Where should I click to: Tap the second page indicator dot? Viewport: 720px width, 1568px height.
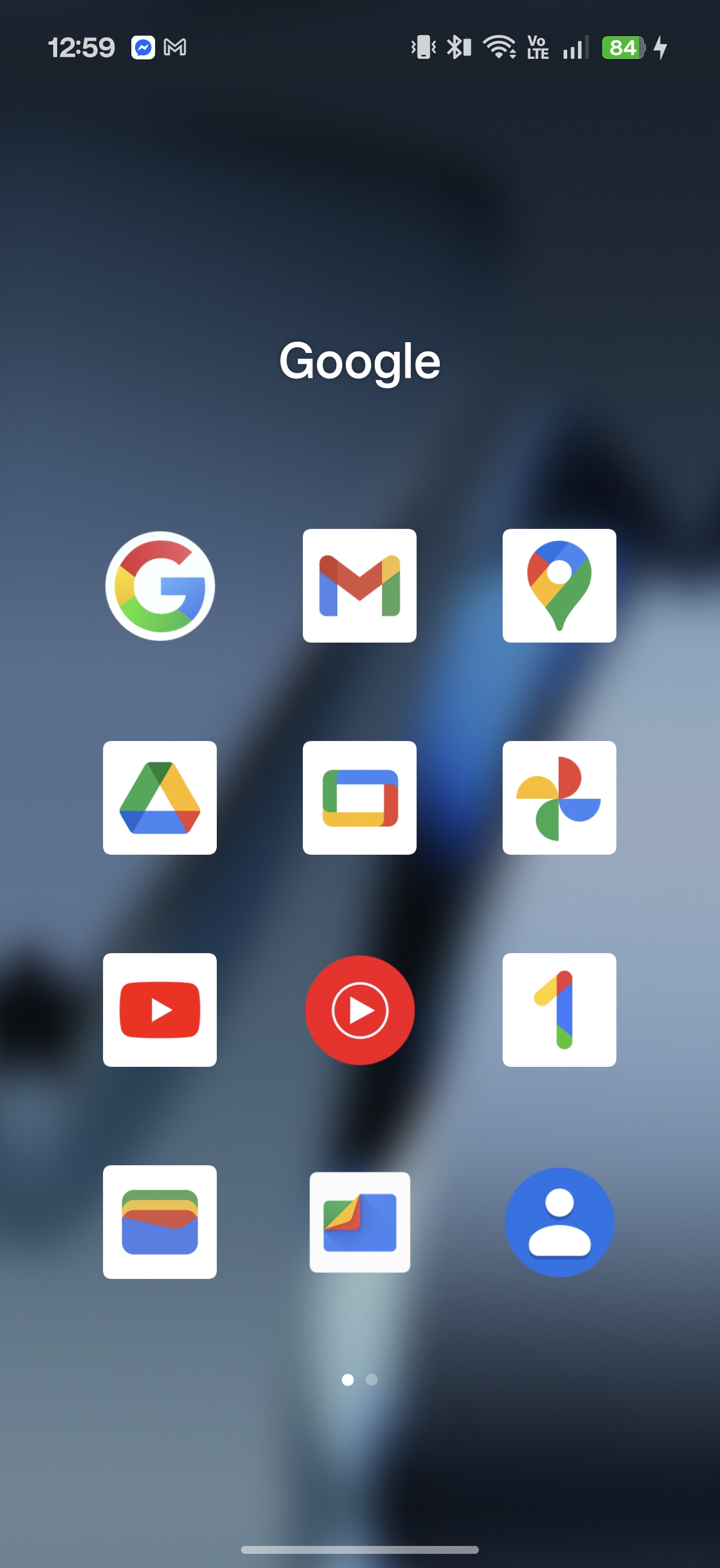371,1379
